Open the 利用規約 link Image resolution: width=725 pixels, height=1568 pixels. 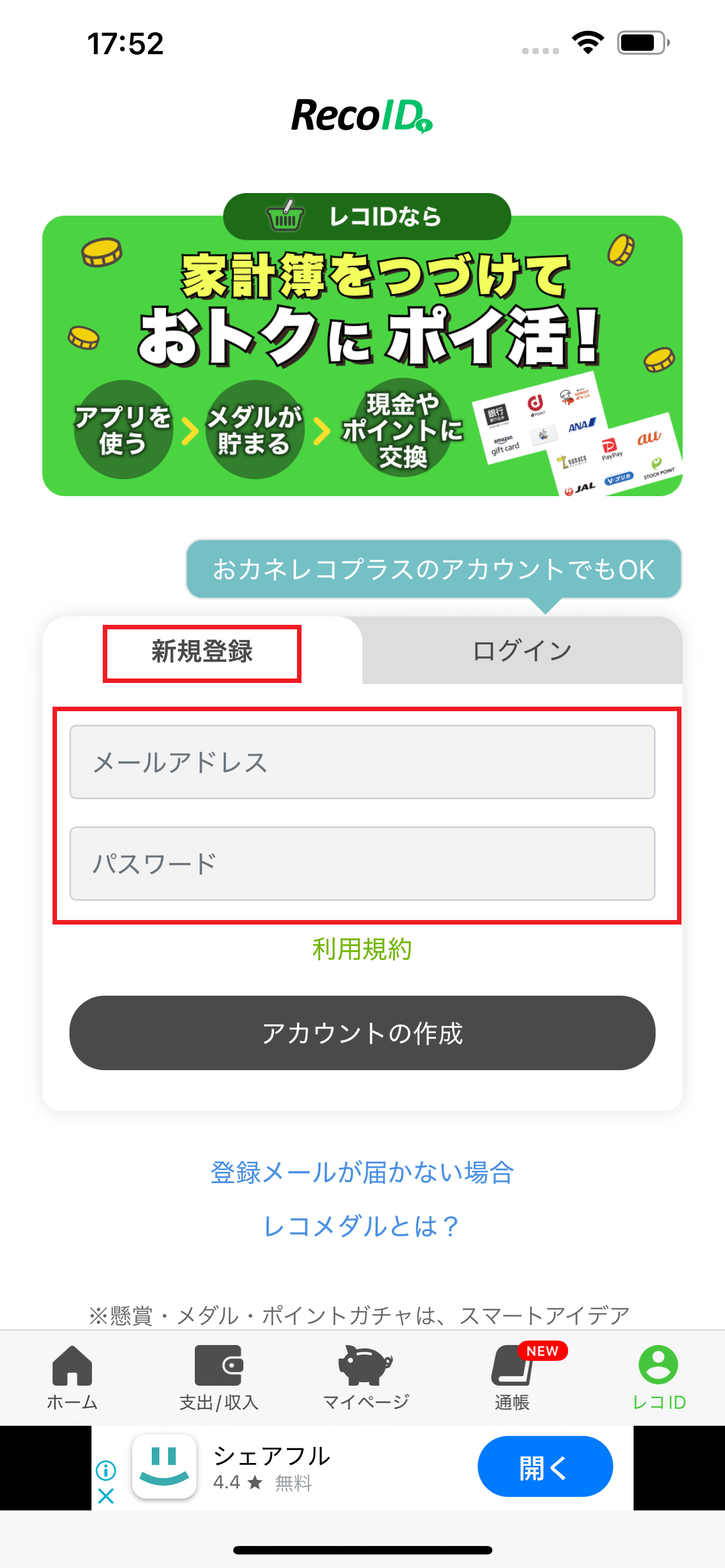pyautogui.click(x=362, y=949)
